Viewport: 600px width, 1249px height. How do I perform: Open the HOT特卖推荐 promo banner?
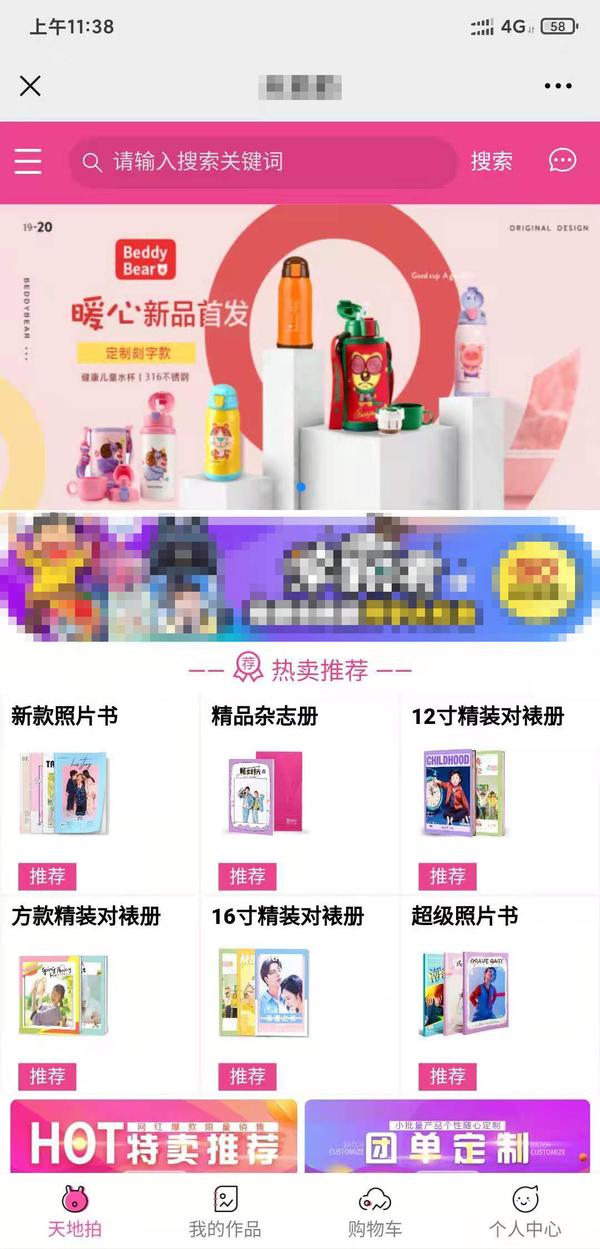click(154, 1136)
